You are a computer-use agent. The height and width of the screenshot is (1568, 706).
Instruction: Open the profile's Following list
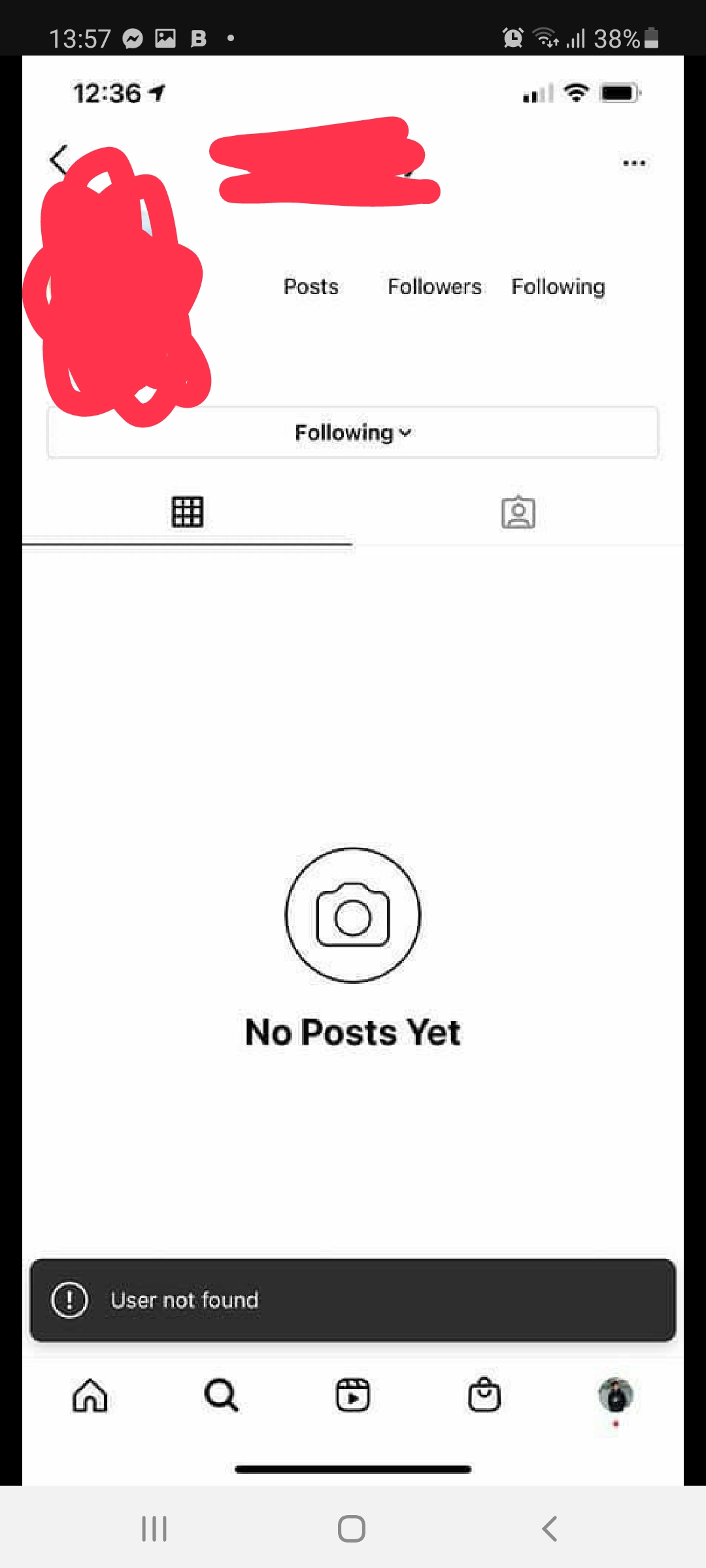558,286
